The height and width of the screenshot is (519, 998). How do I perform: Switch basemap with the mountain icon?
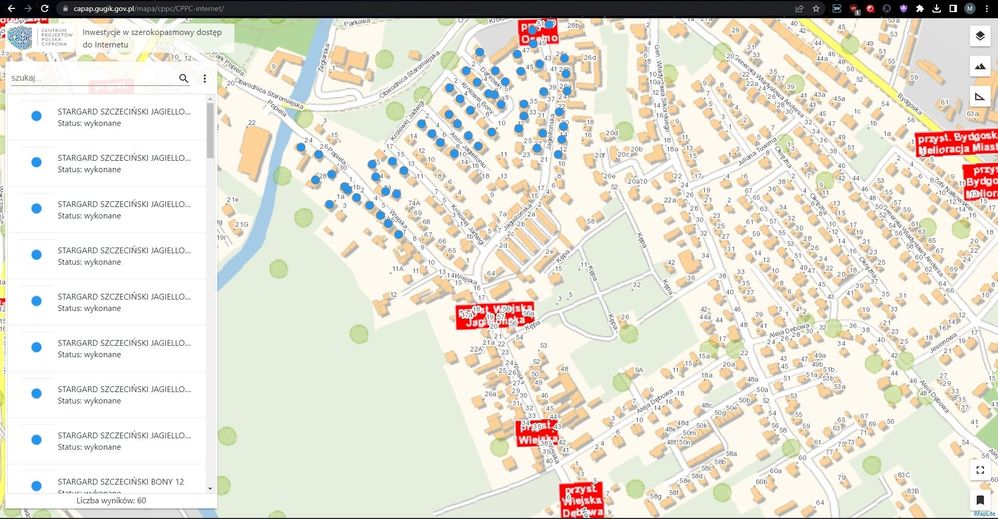click(979, 66)
